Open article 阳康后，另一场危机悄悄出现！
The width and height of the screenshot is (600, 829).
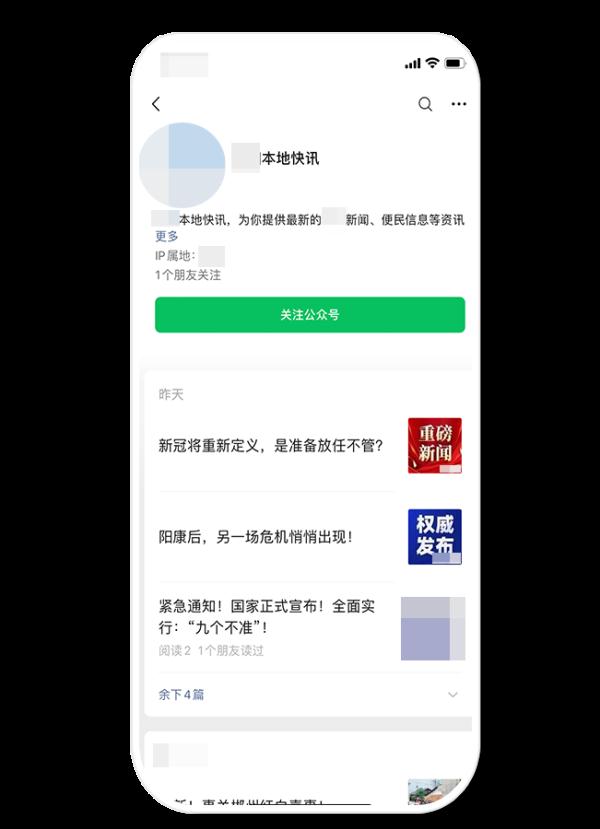pyautogui.click(x=256, y=537)
